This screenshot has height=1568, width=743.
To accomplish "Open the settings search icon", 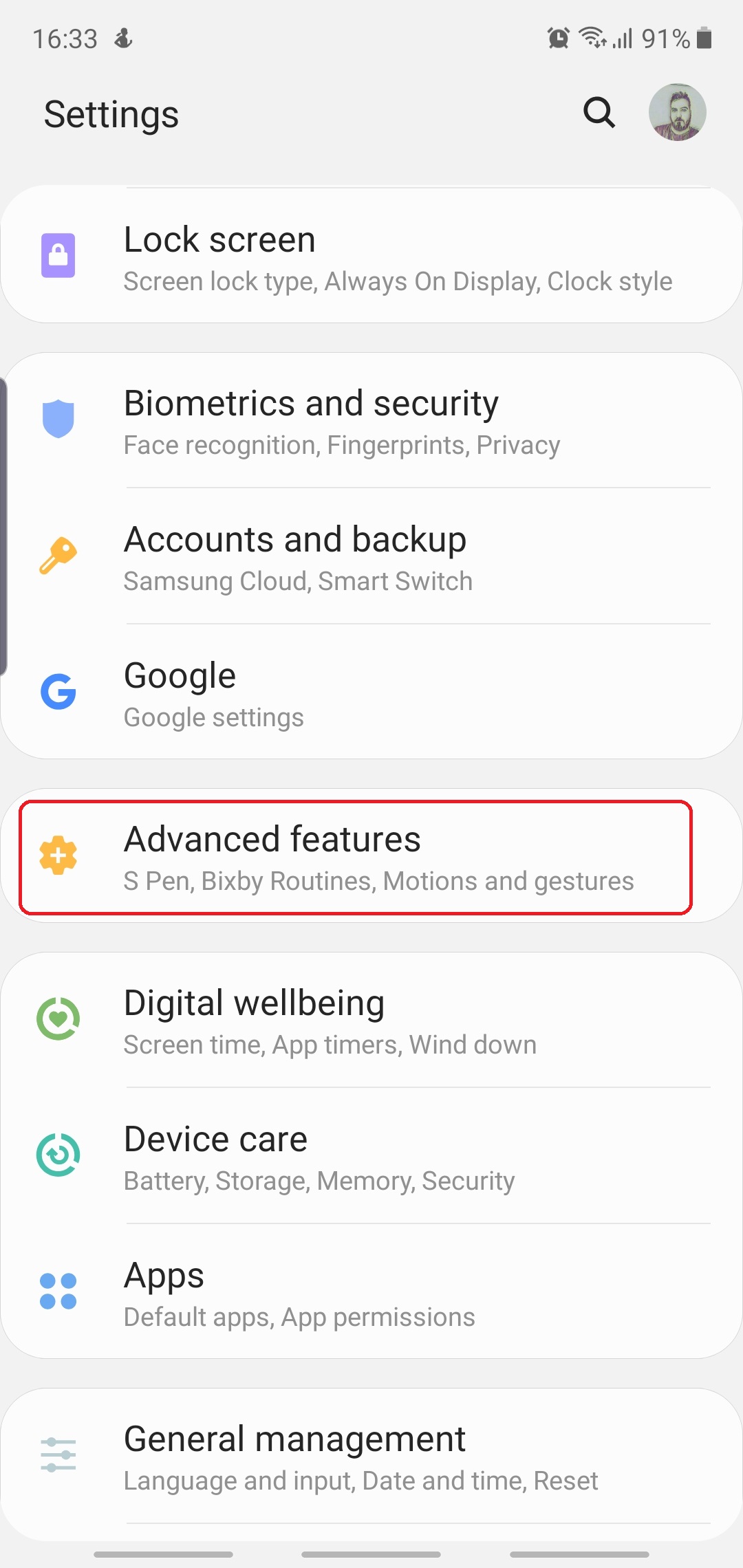I will tap(599, 112).
